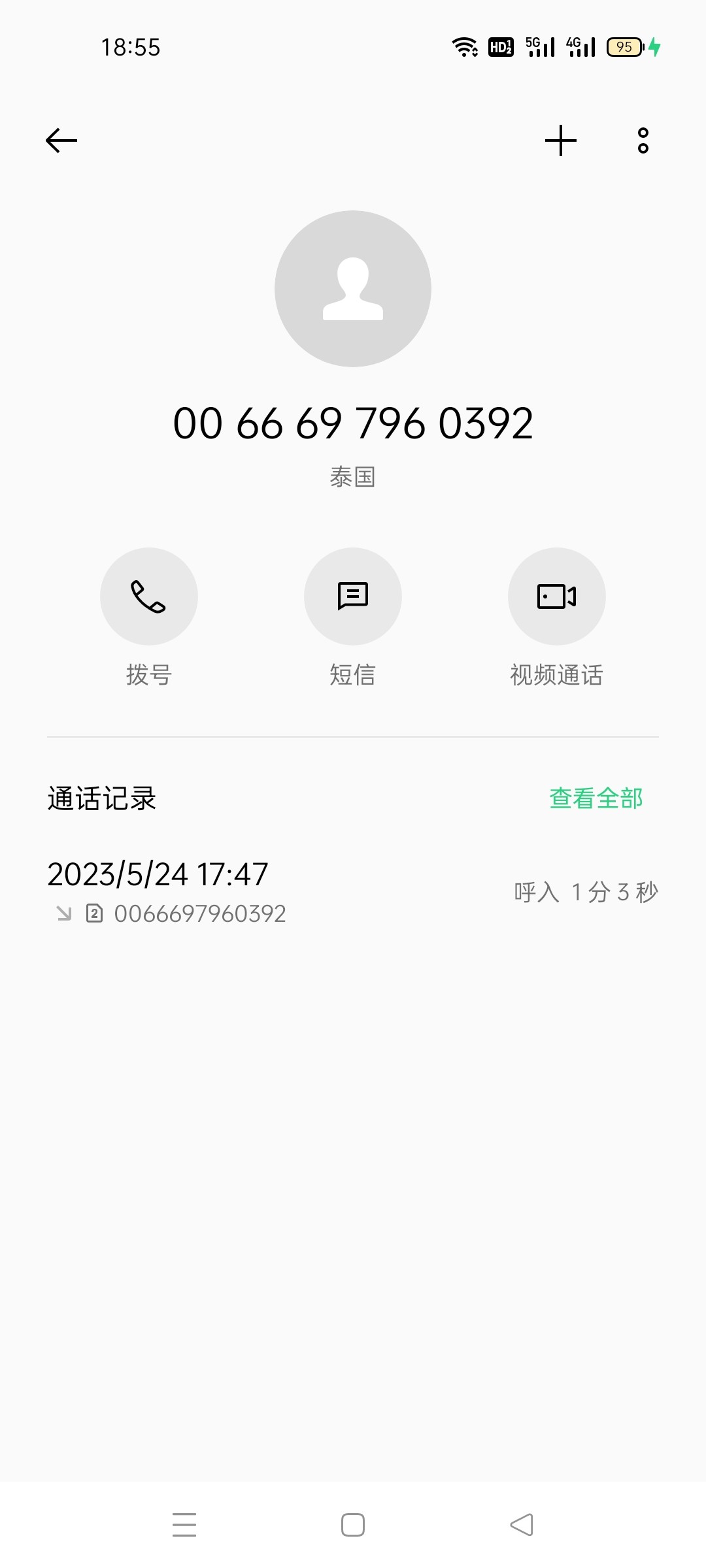Open recent apps from navigation bar
This screenshot has height=1568, width=706.
184,1525
